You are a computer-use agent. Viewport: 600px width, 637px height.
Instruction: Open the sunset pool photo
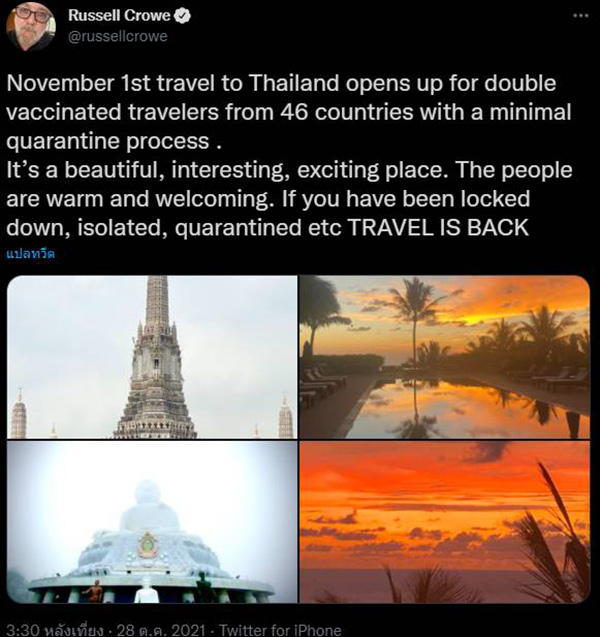pos(444,357)
